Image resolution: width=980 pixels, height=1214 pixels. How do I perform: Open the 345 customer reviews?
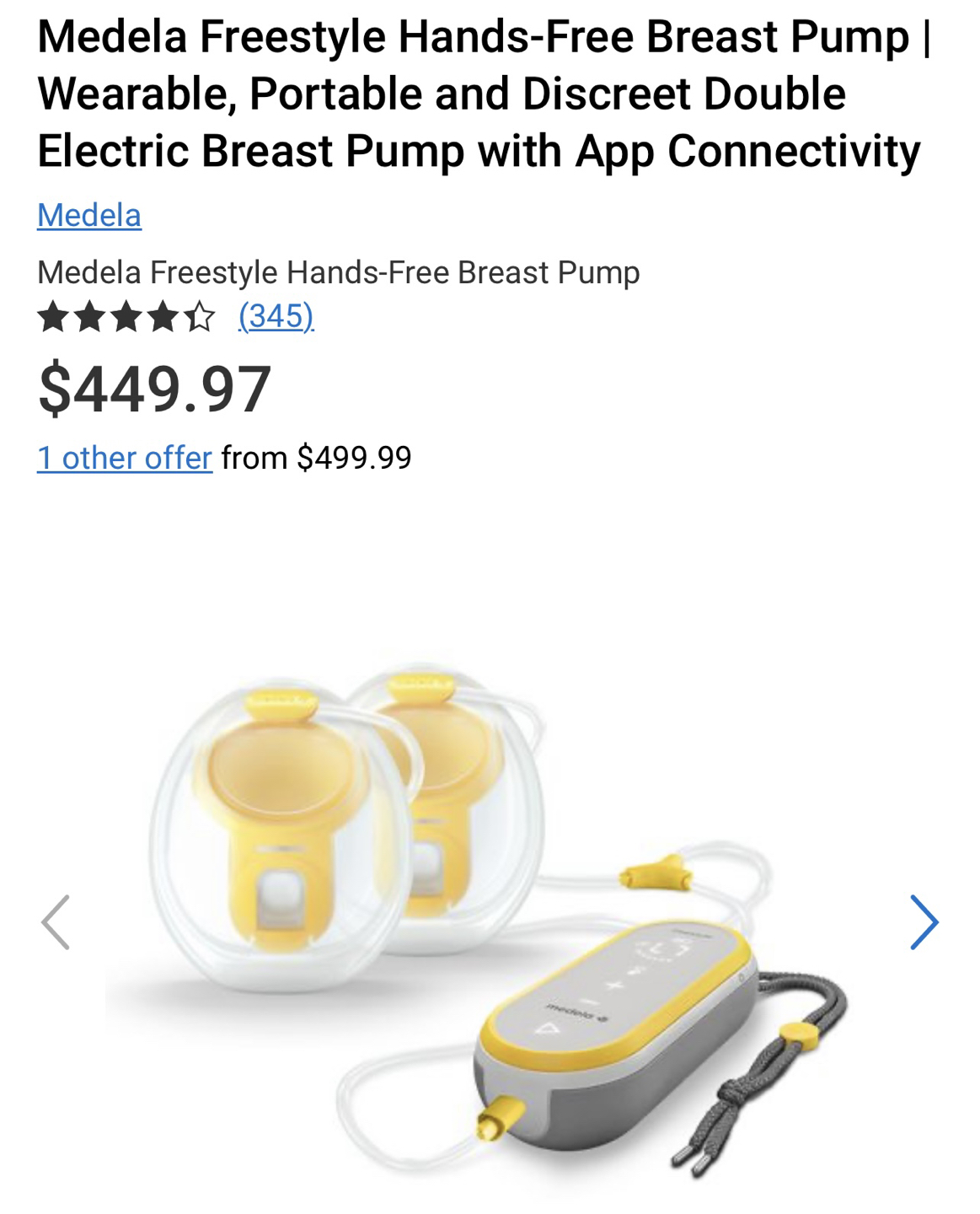coord(276,316)
